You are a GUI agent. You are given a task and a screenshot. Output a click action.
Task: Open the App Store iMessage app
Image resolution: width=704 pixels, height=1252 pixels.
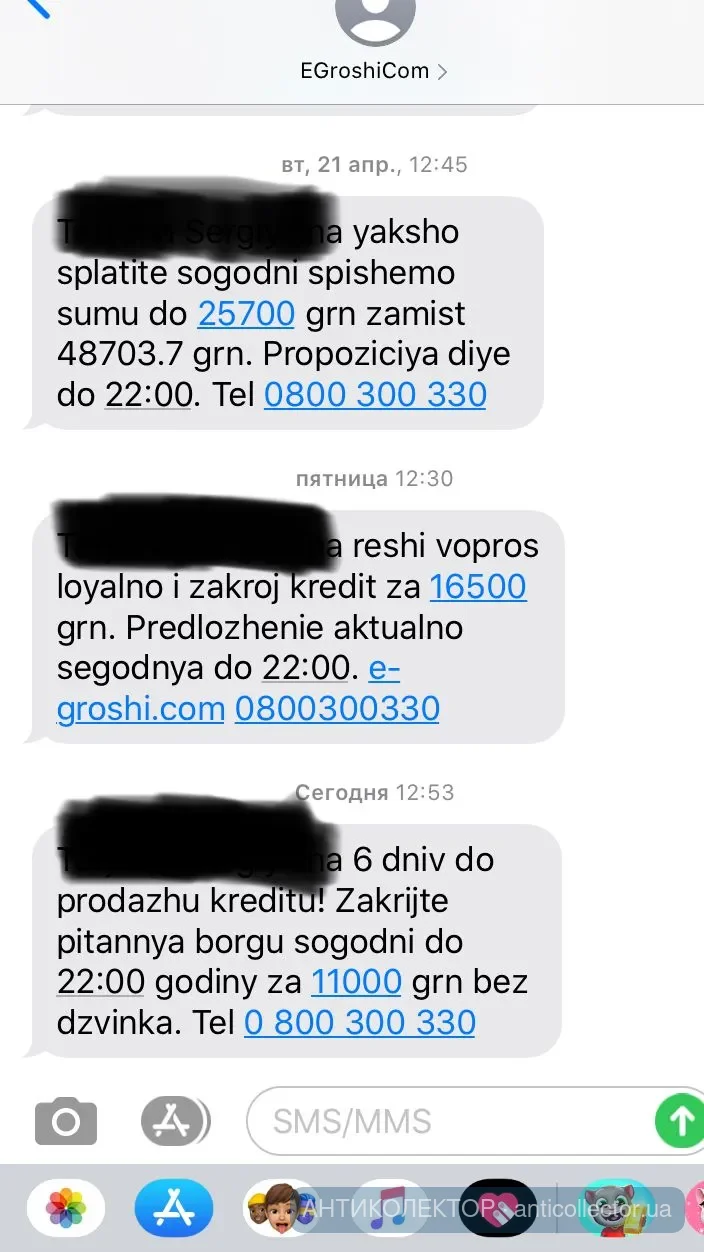pyautogui.click(x=174, y=1208)
